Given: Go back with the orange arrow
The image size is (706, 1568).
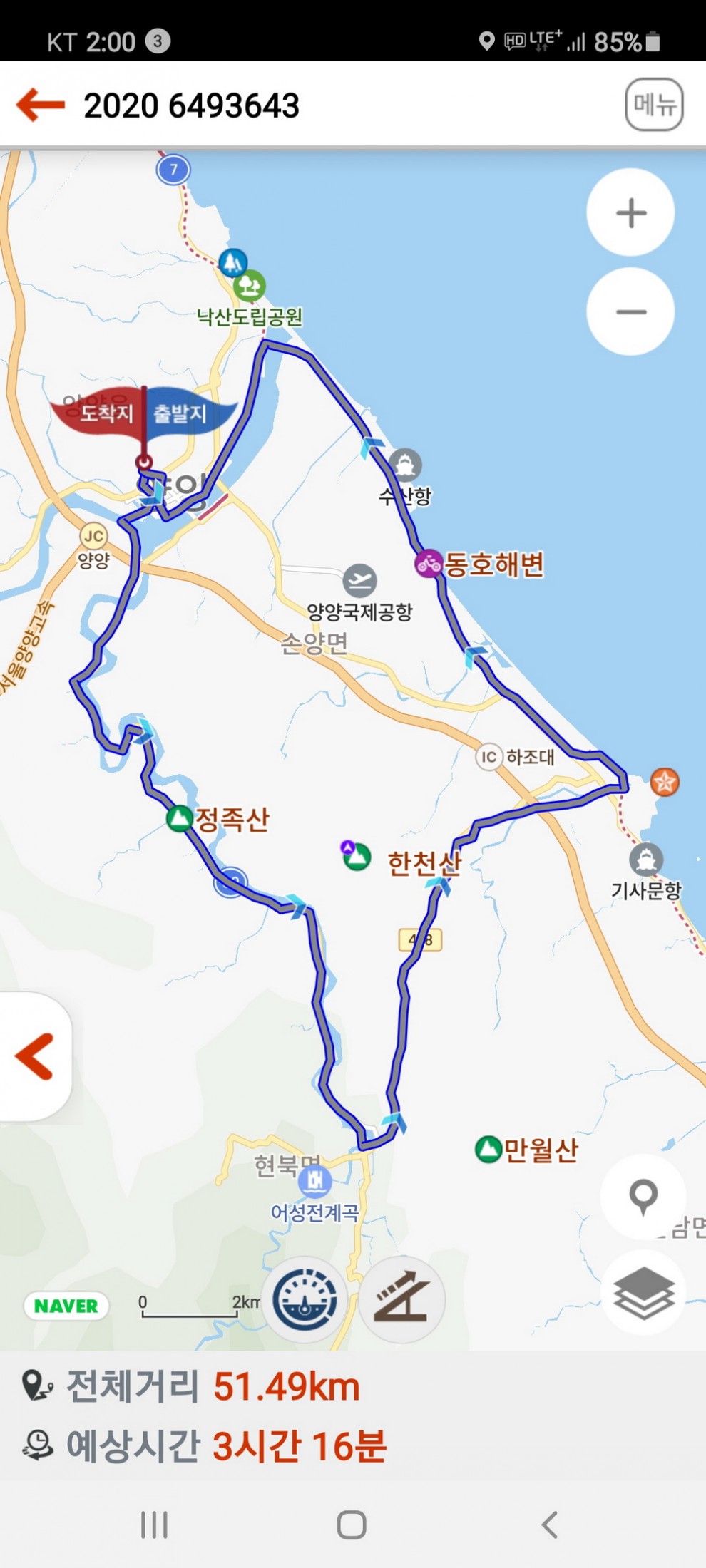Looking at the screenshot, I should point(41,105).
